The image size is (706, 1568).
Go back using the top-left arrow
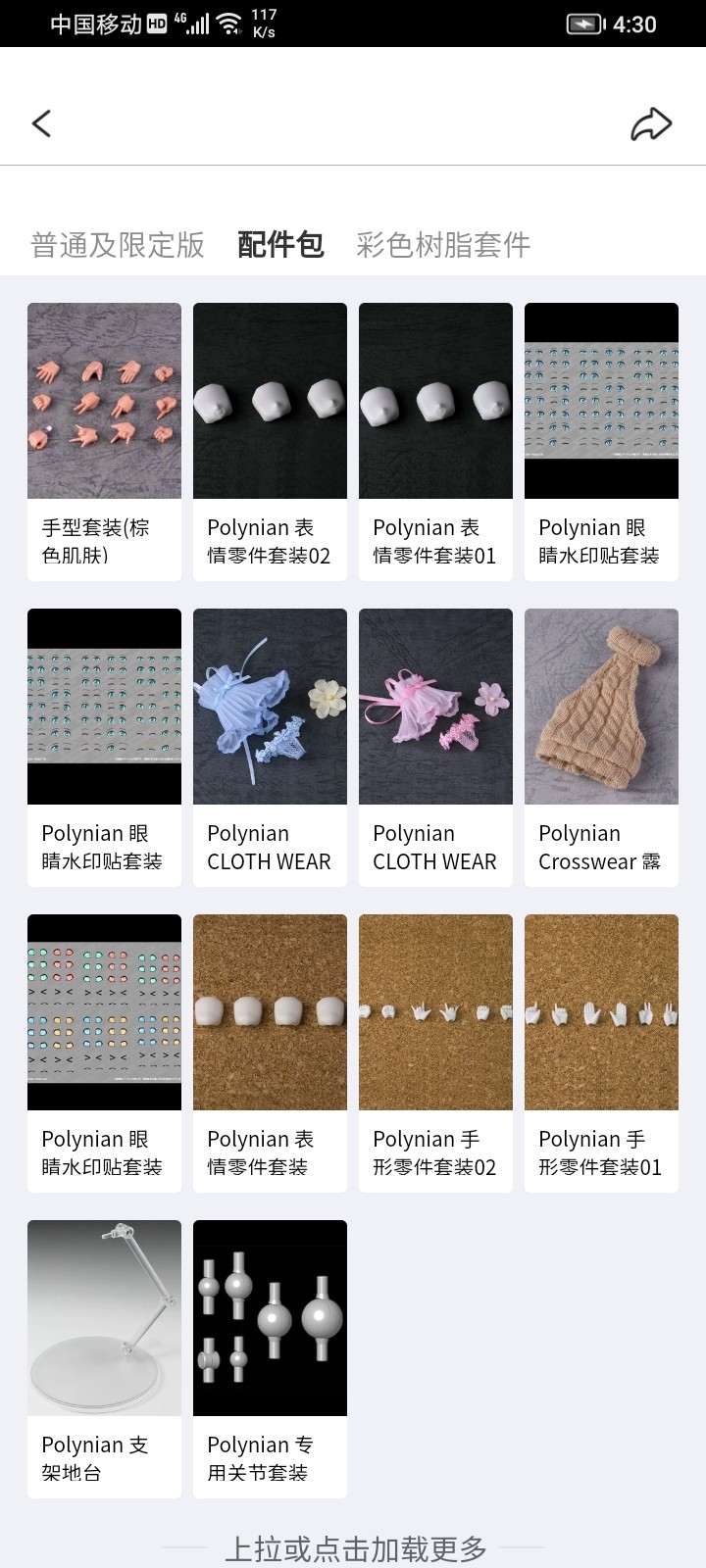(x=41, y=123)
